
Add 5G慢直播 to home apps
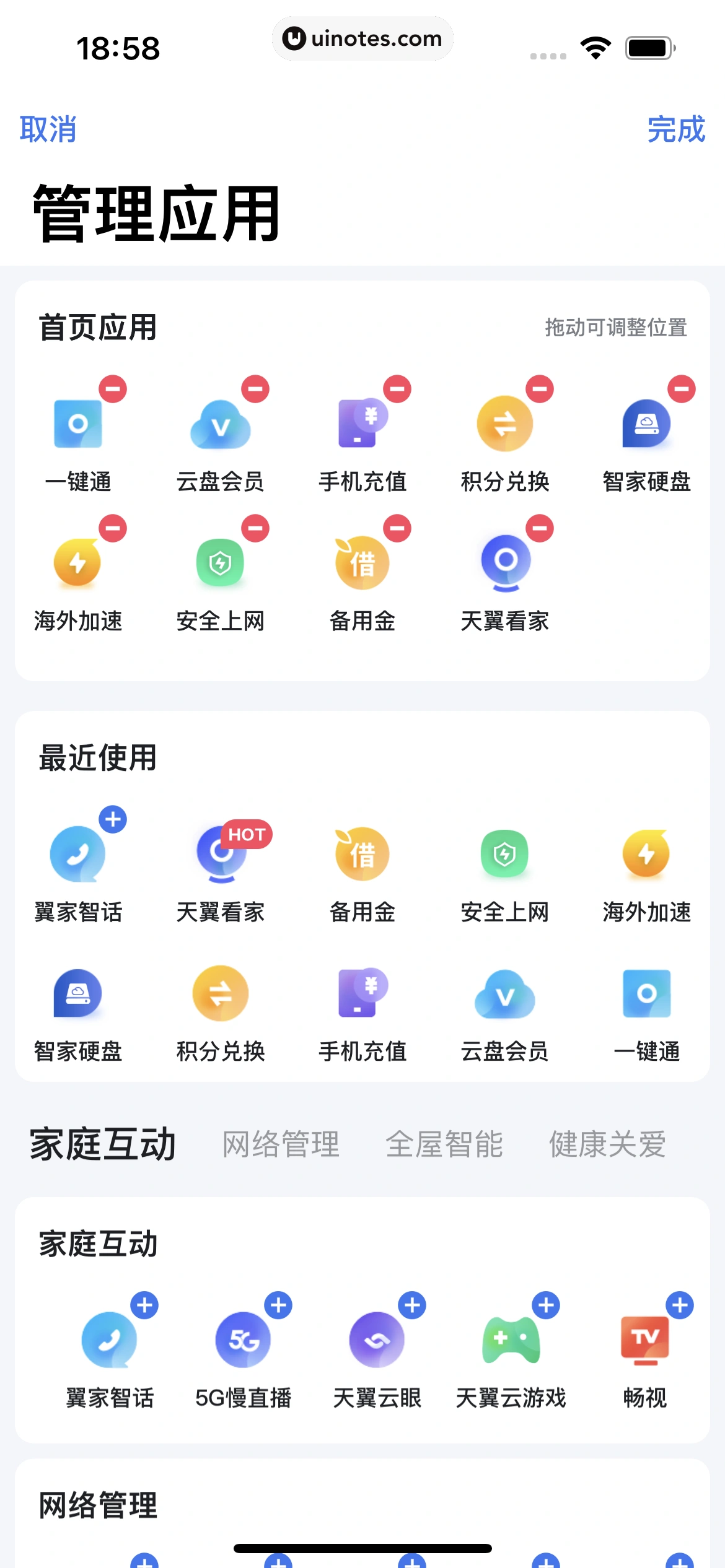(278, 1305)
